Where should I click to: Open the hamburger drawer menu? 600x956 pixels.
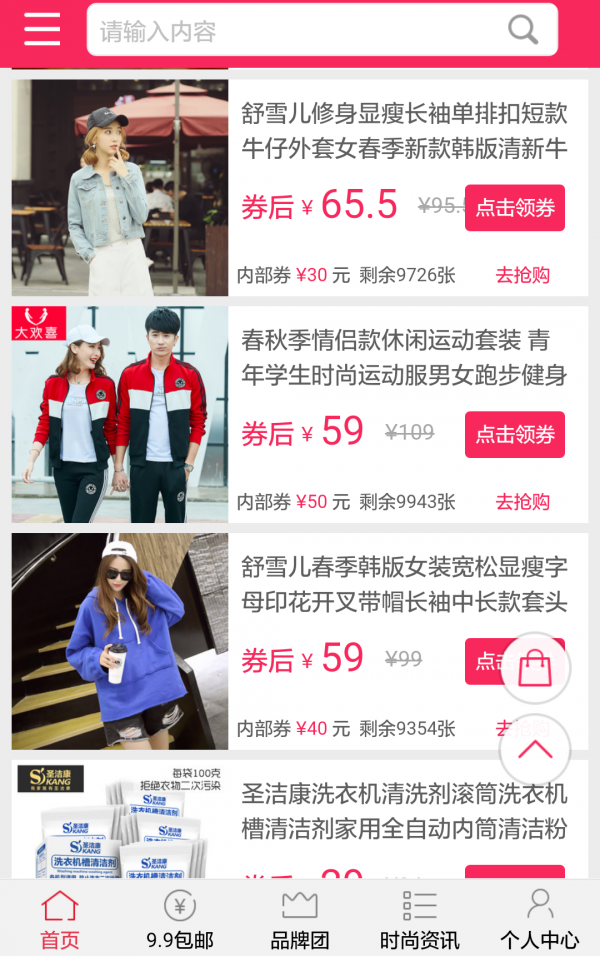(x=42, y=30)
